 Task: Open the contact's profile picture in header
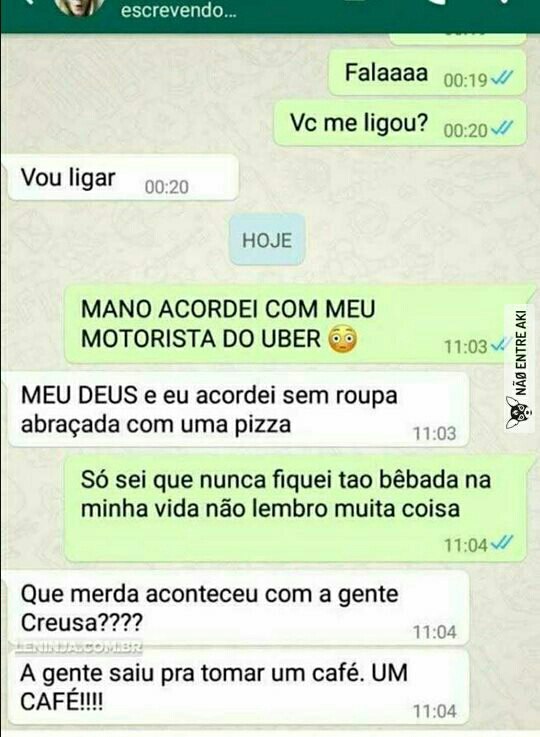point(79,7)
